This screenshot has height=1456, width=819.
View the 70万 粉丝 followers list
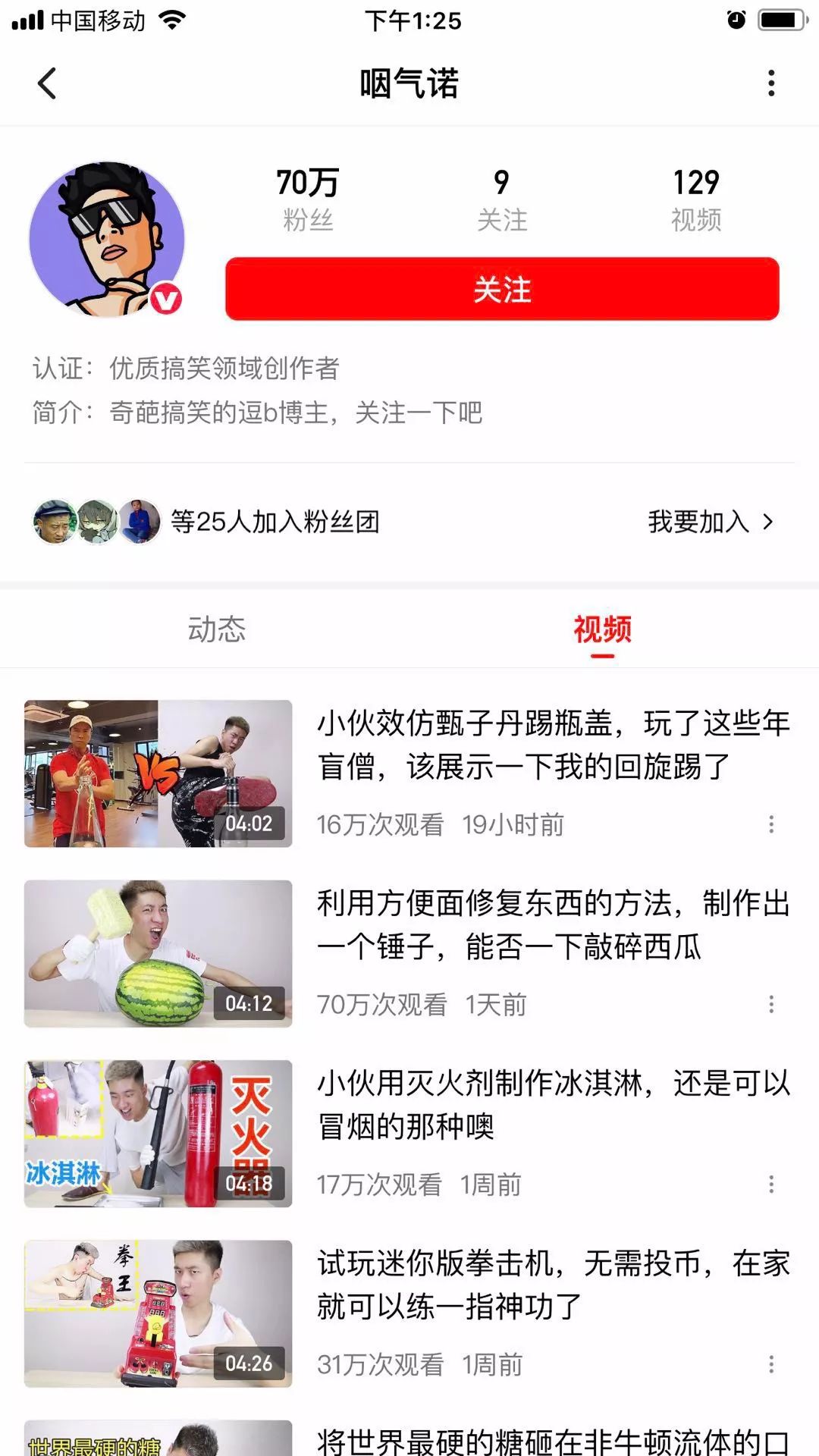click(x=308, y=199)
